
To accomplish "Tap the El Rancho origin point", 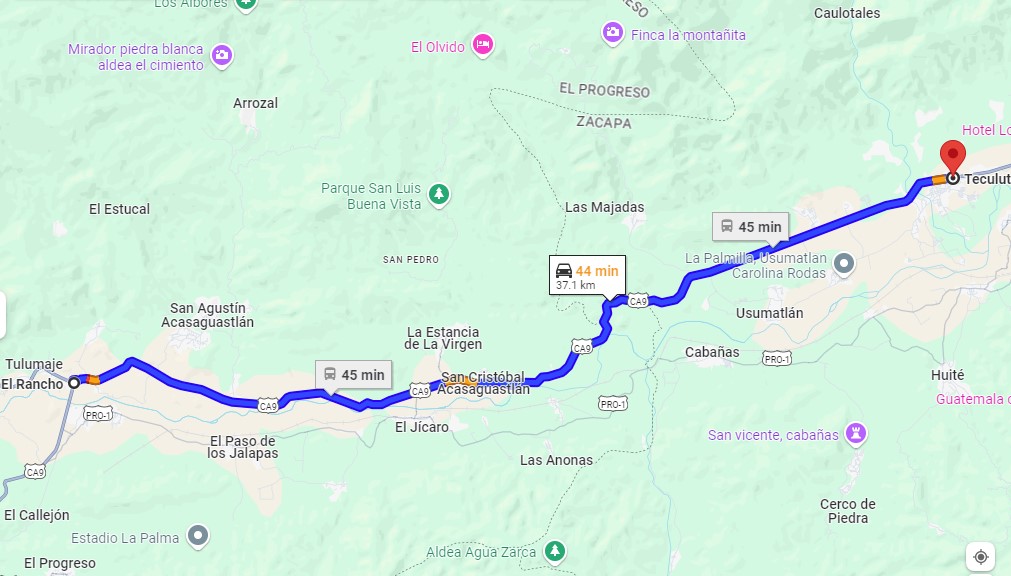I will (74, 382).
